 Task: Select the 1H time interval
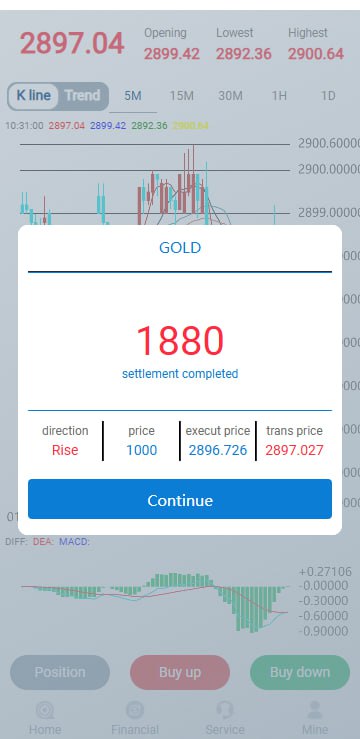click(x=279, y=96)
